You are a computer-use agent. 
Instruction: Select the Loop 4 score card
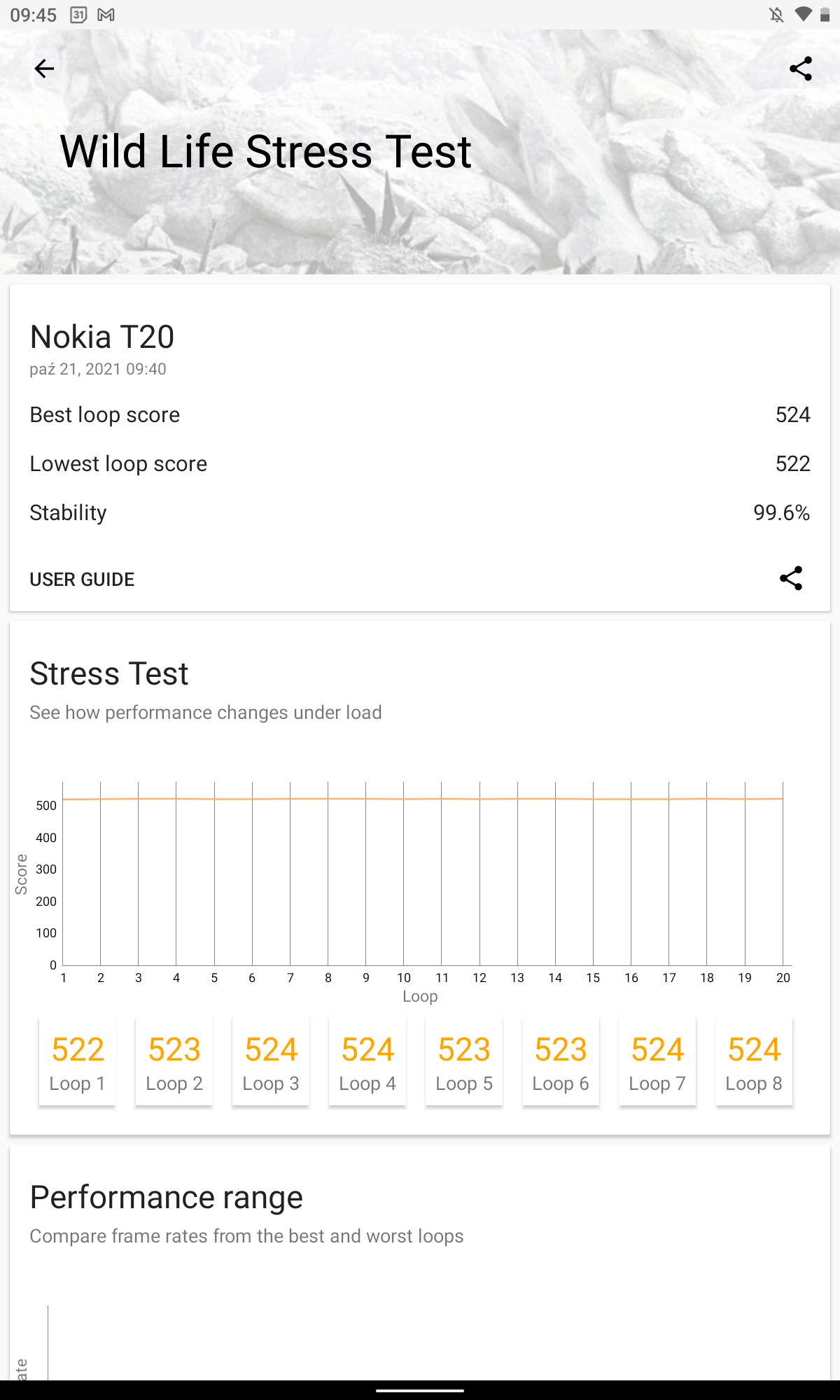pos(367,1061)
